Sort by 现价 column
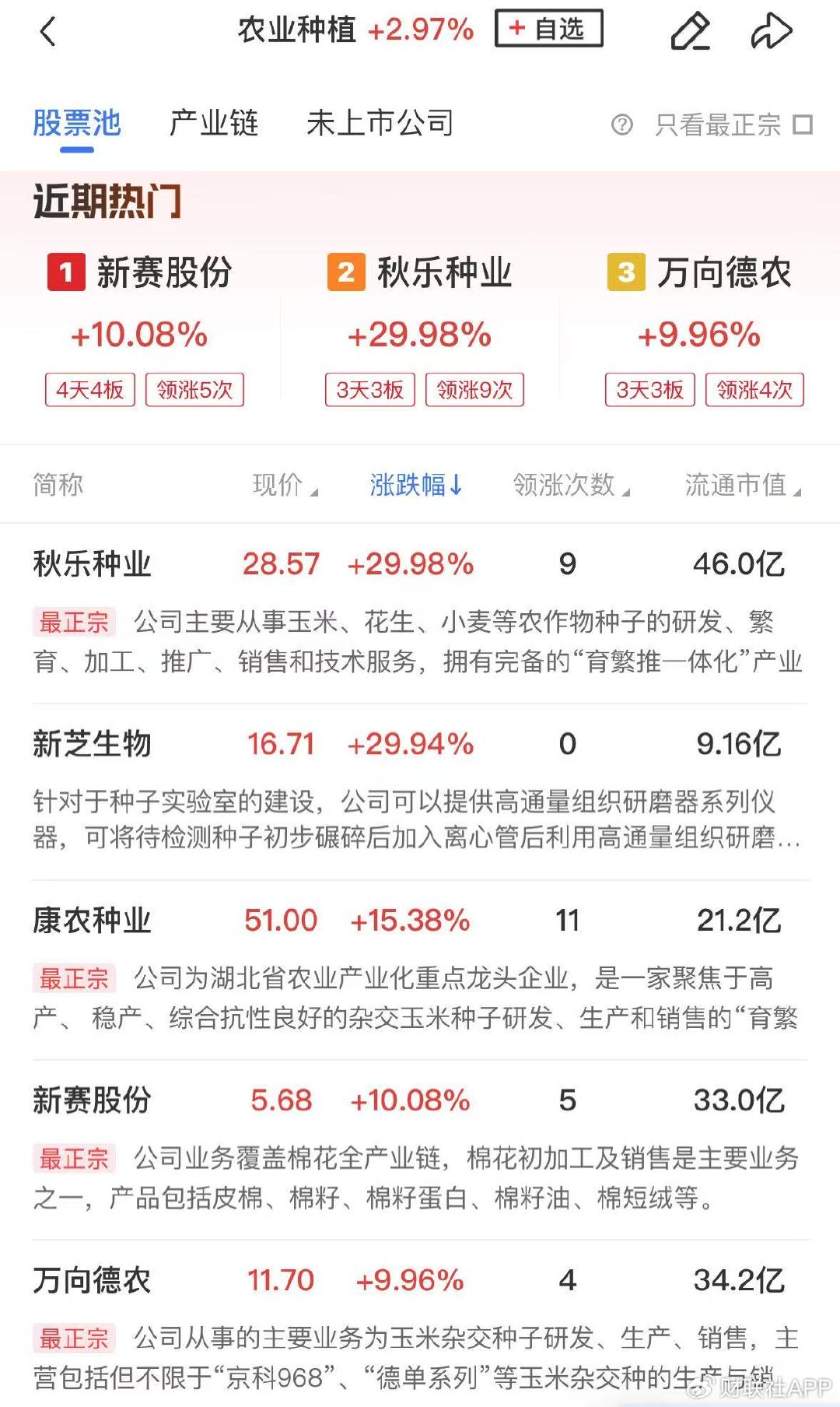The width and height of the screenshot is (840, 1407). pos(284,484)
